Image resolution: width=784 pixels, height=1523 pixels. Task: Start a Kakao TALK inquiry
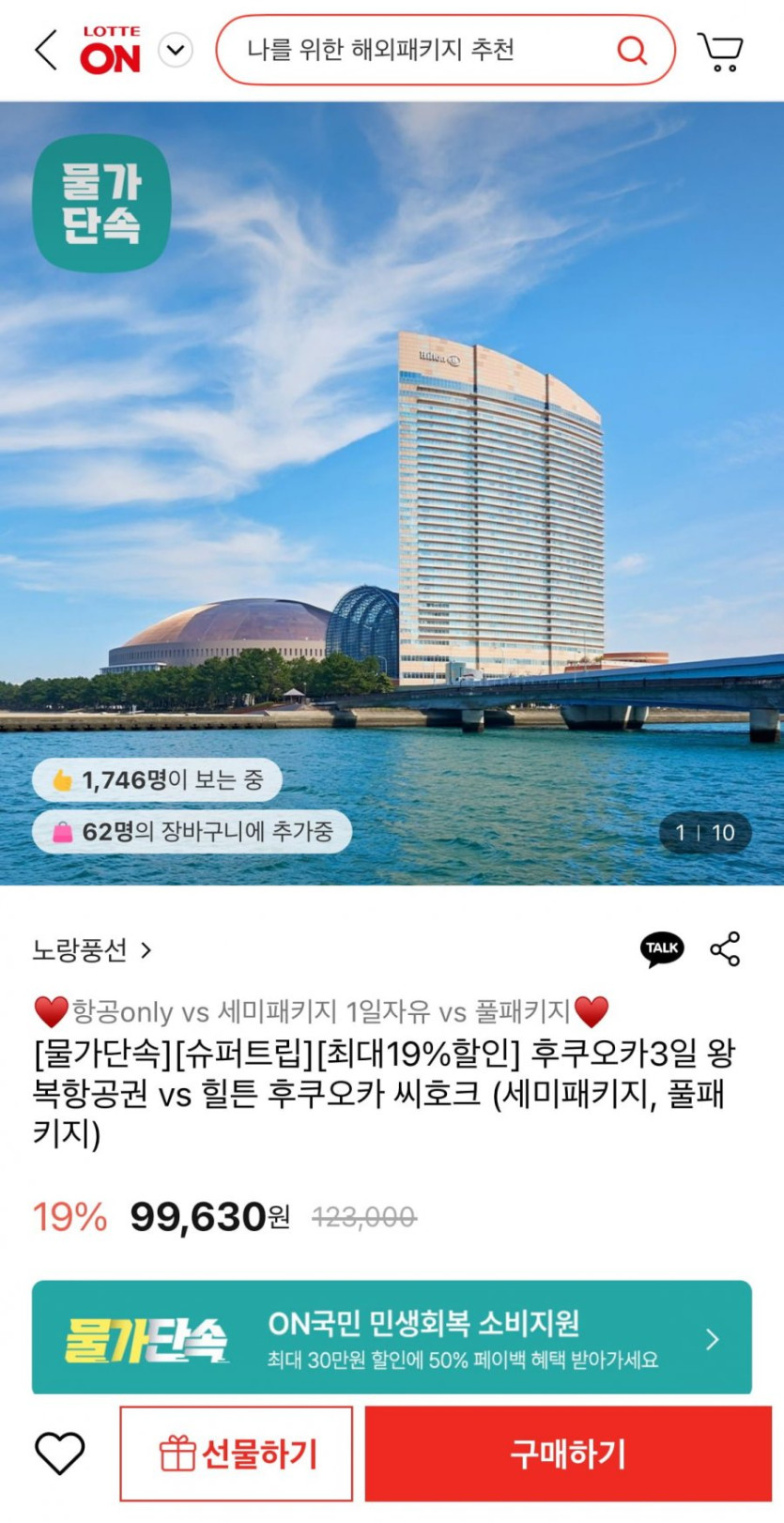pos(662,949)
